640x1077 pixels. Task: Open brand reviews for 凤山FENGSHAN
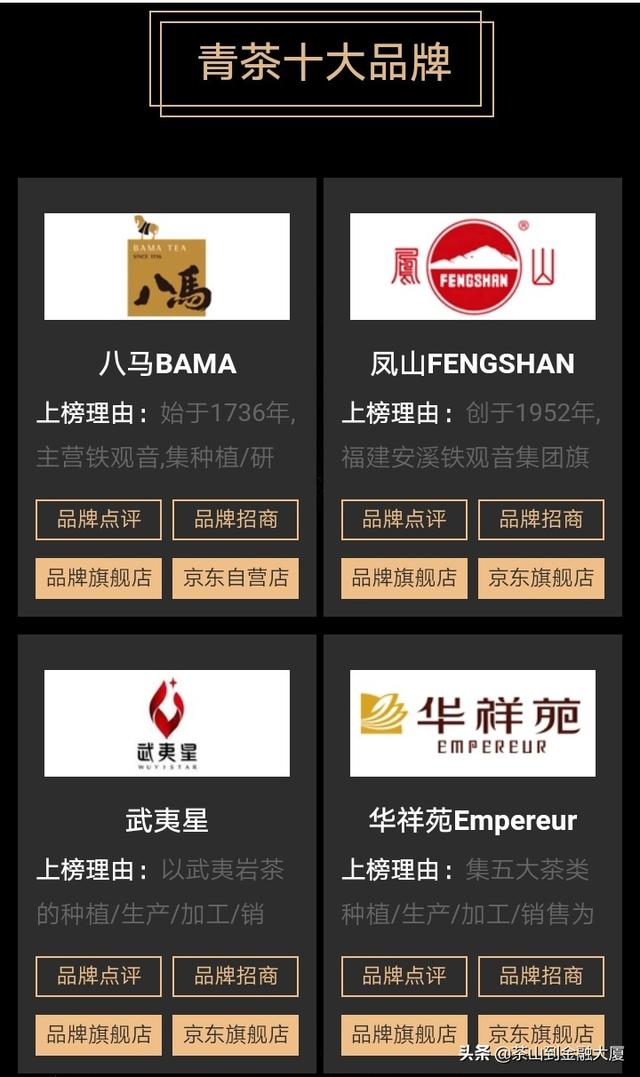(x=404, y=519)
